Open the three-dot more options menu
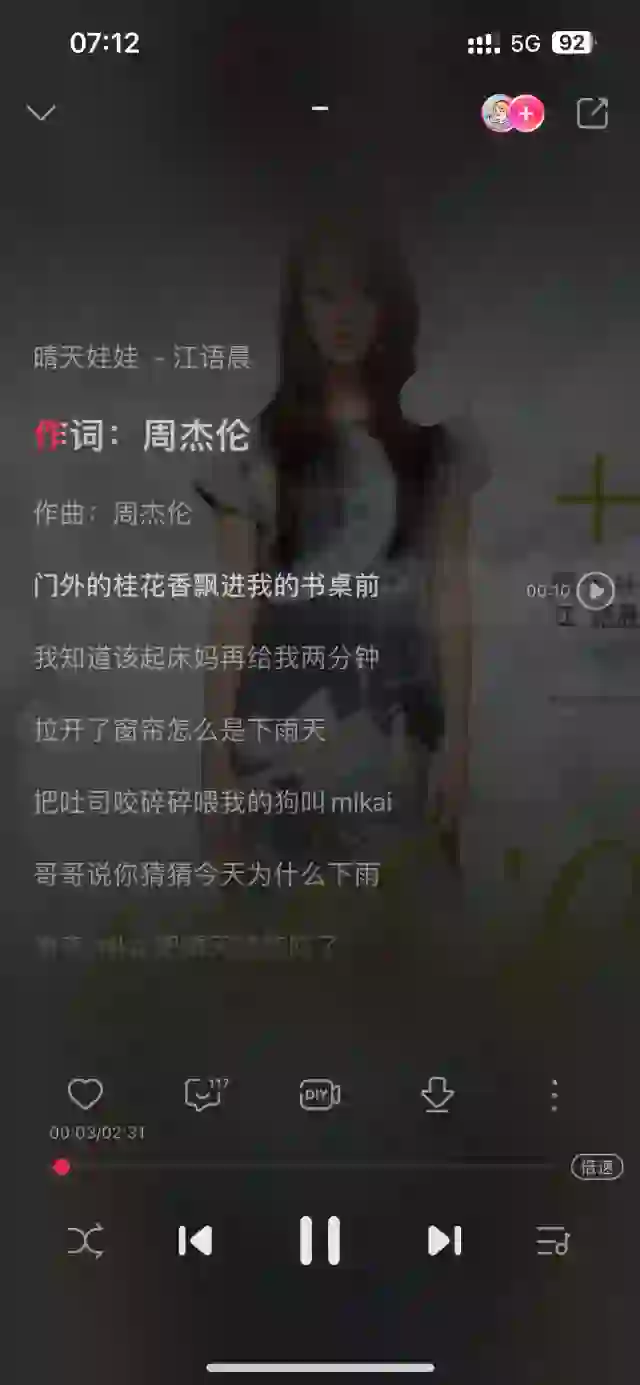The height and width of the screenshot is (1385, 640). (x=554, y=1095)
